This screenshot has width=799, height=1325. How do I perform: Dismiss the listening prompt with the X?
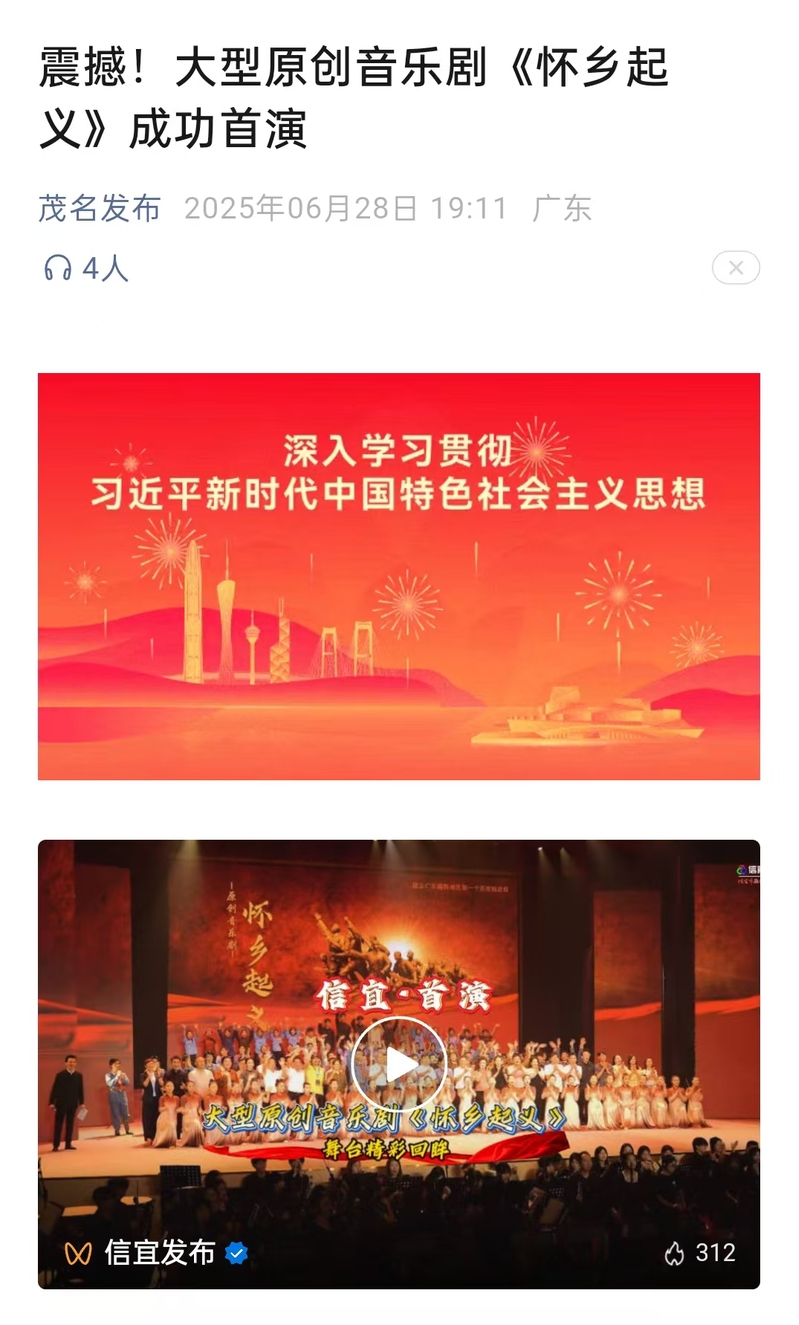735,268
